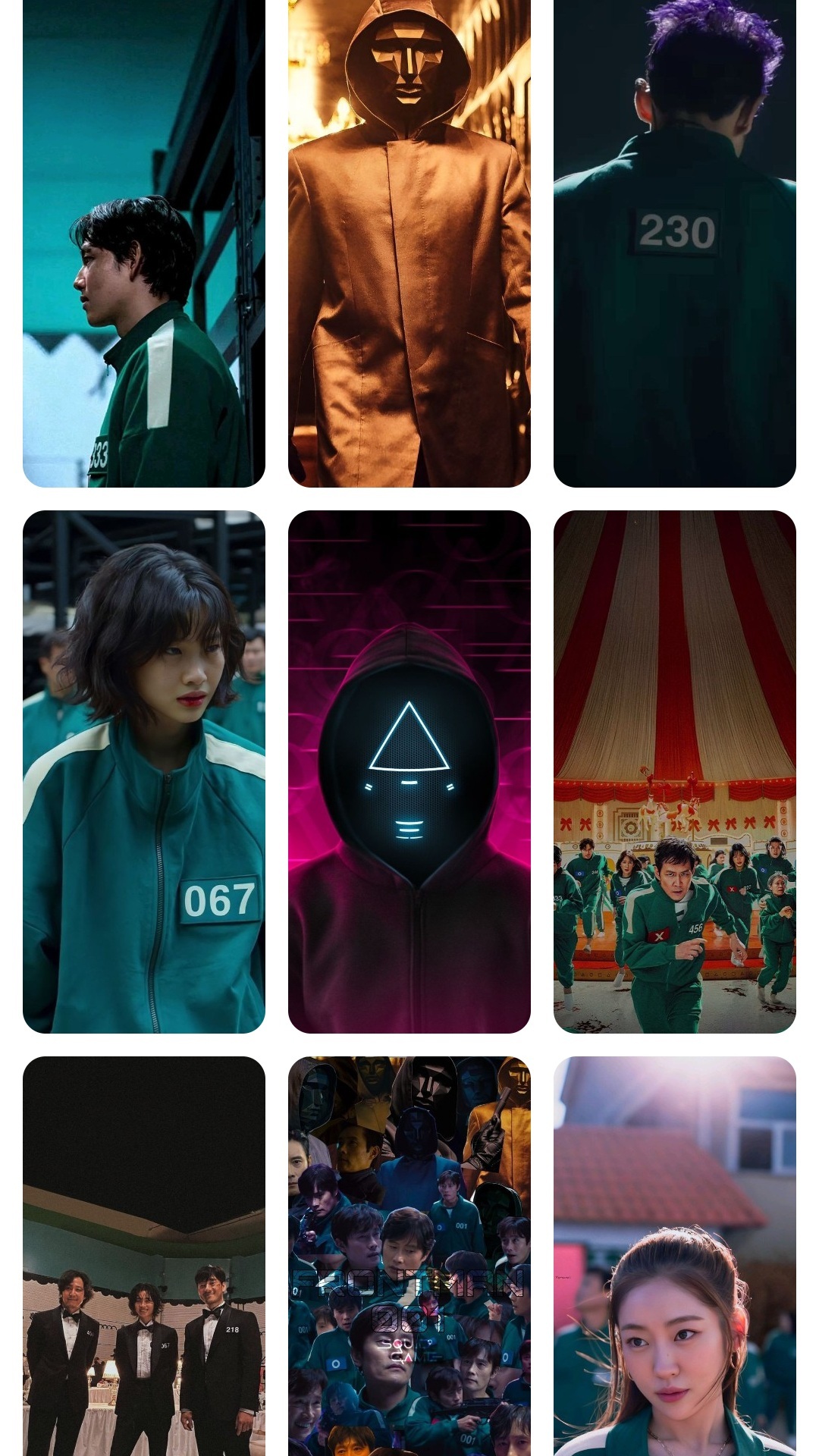Select the player 230 purple hair wallpaper
Screen dimensions: 819x1456
click(675, 243)
